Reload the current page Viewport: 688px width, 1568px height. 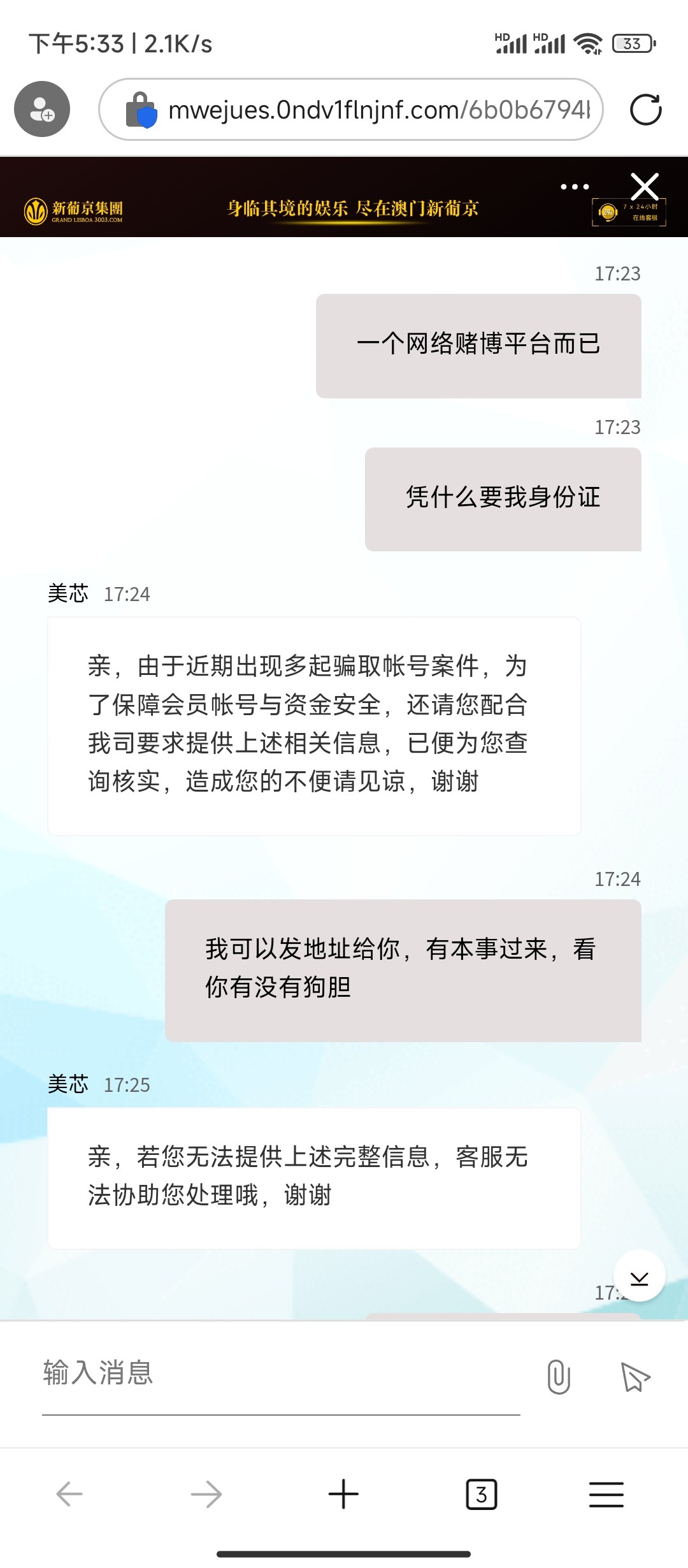pos(645,110)
